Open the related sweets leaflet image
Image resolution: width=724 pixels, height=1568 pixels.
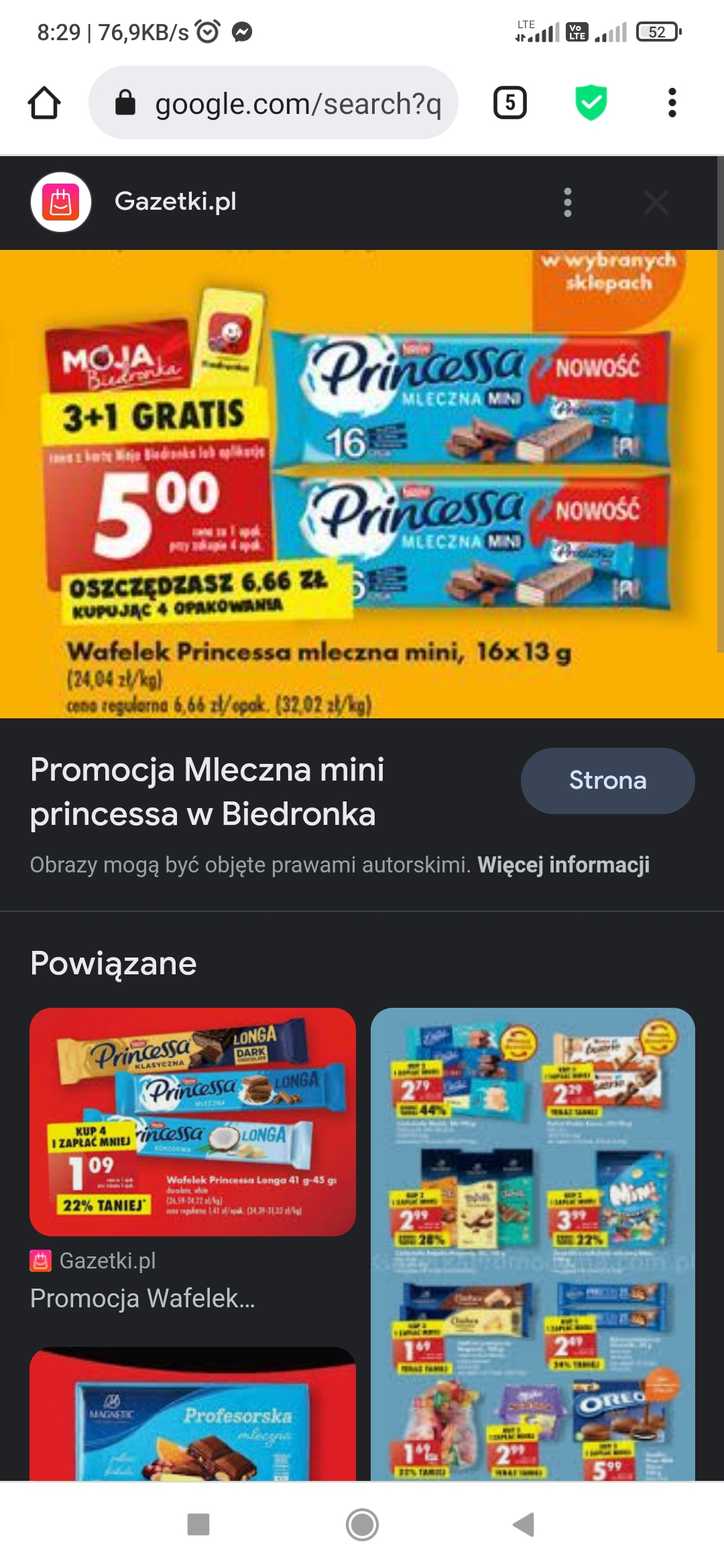[532, 1244]
